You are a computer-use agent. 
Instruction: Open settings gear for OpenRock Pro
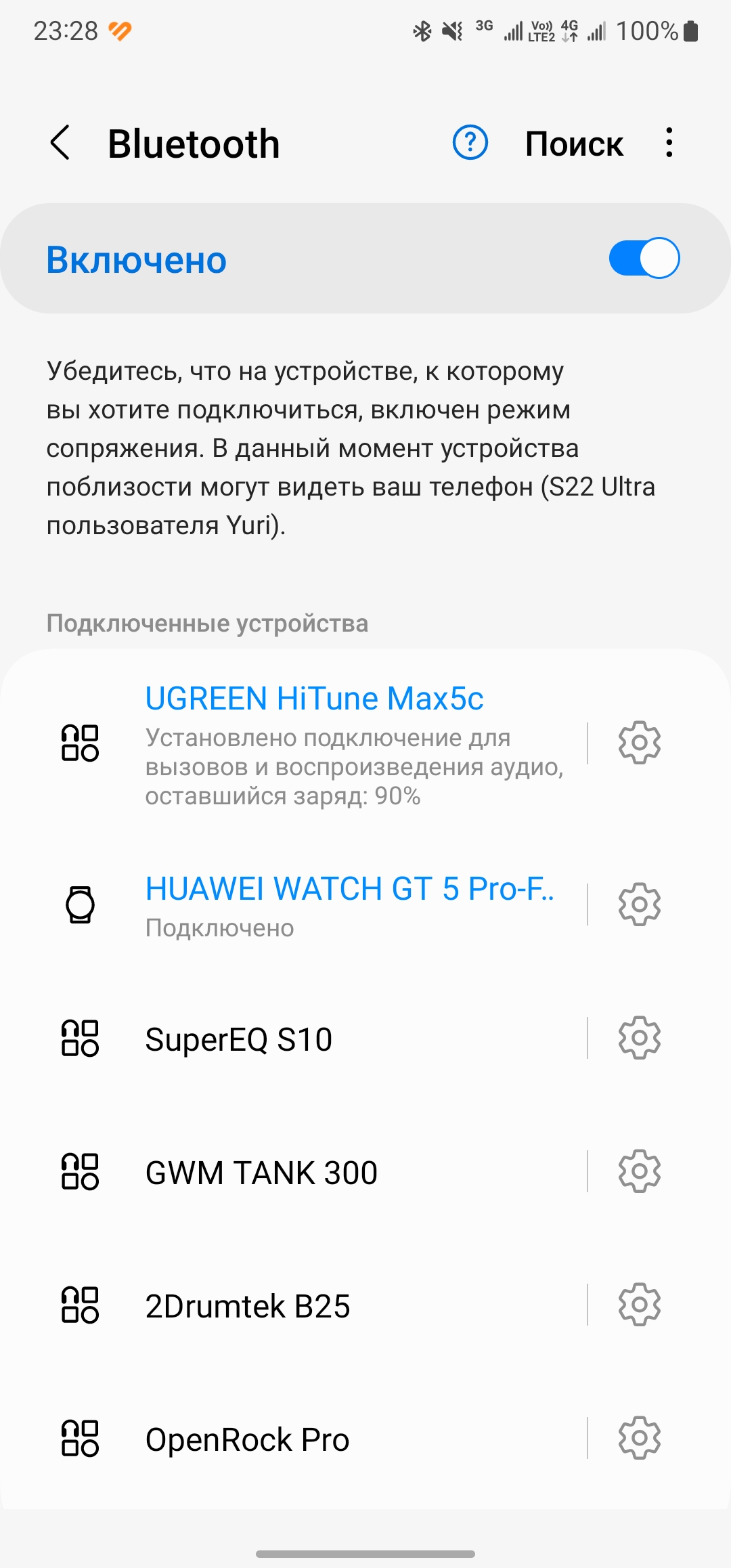(639, 1437)
